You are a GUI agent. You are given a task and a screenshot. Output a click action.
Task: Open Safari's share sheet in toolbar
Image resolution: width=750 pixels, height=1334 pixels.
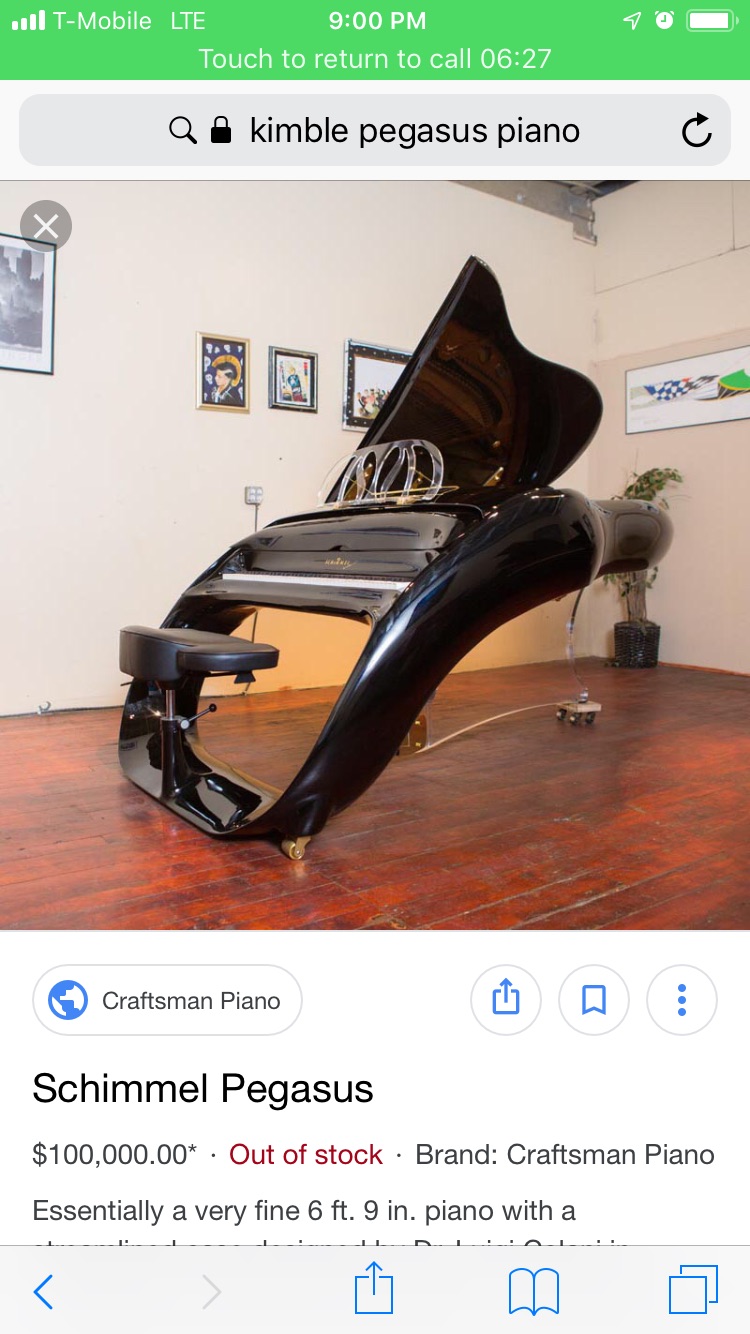[x=374, y=1290]
